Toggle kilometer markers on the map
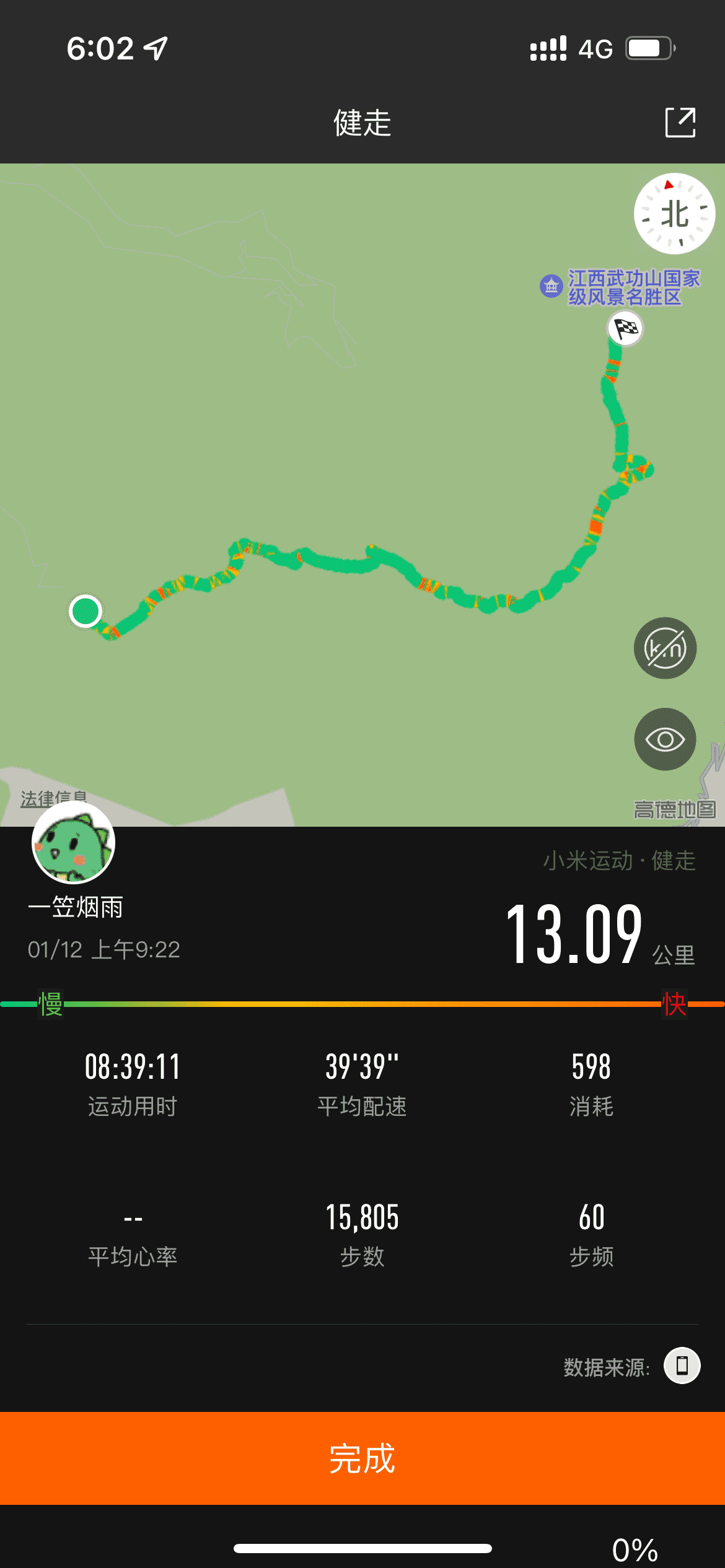 click(665, 648)
